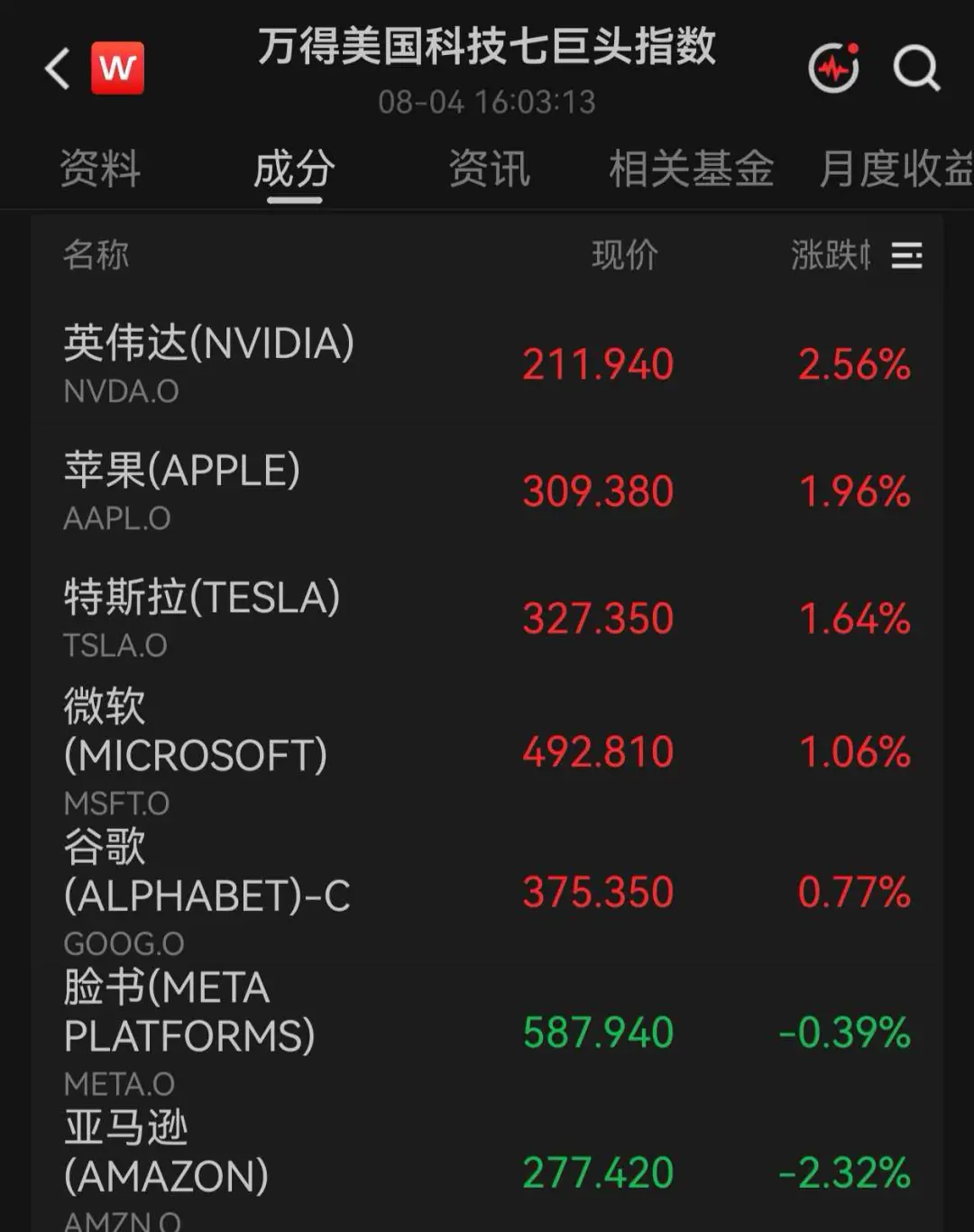Switch to the 资讯 tab
The height and width of the screenshot is (1232, 974).
[x=489, y=169]
